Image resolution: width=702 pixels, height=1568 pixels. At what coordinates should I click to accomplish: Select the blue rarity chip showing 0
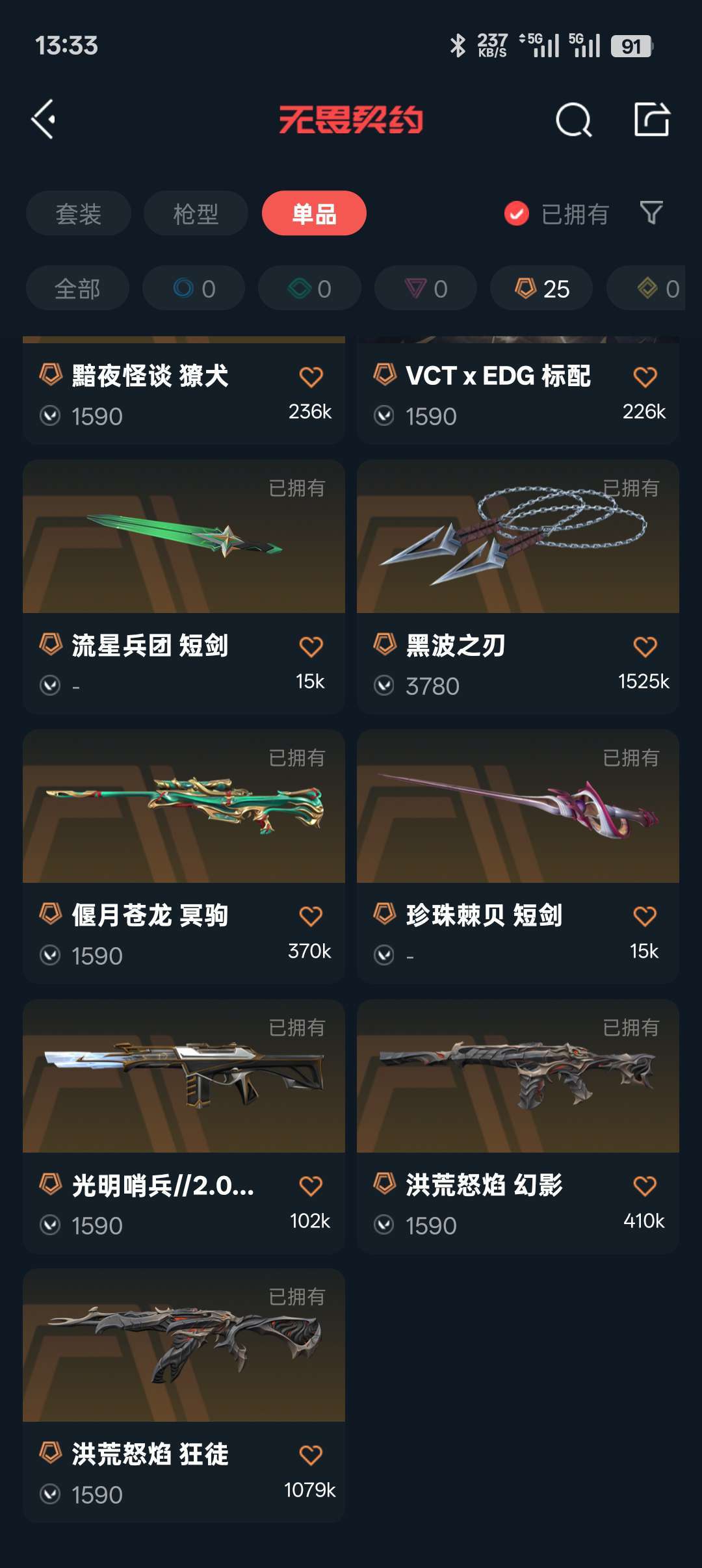point(194,288)
